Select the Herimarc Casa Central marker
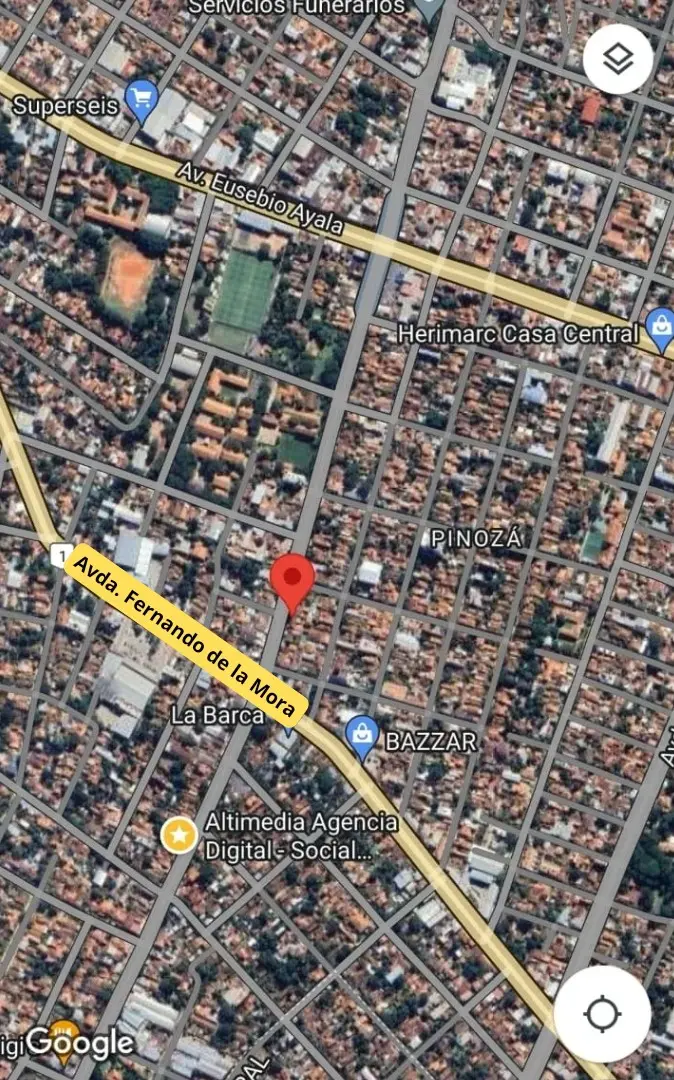 [x=660, y=332]
